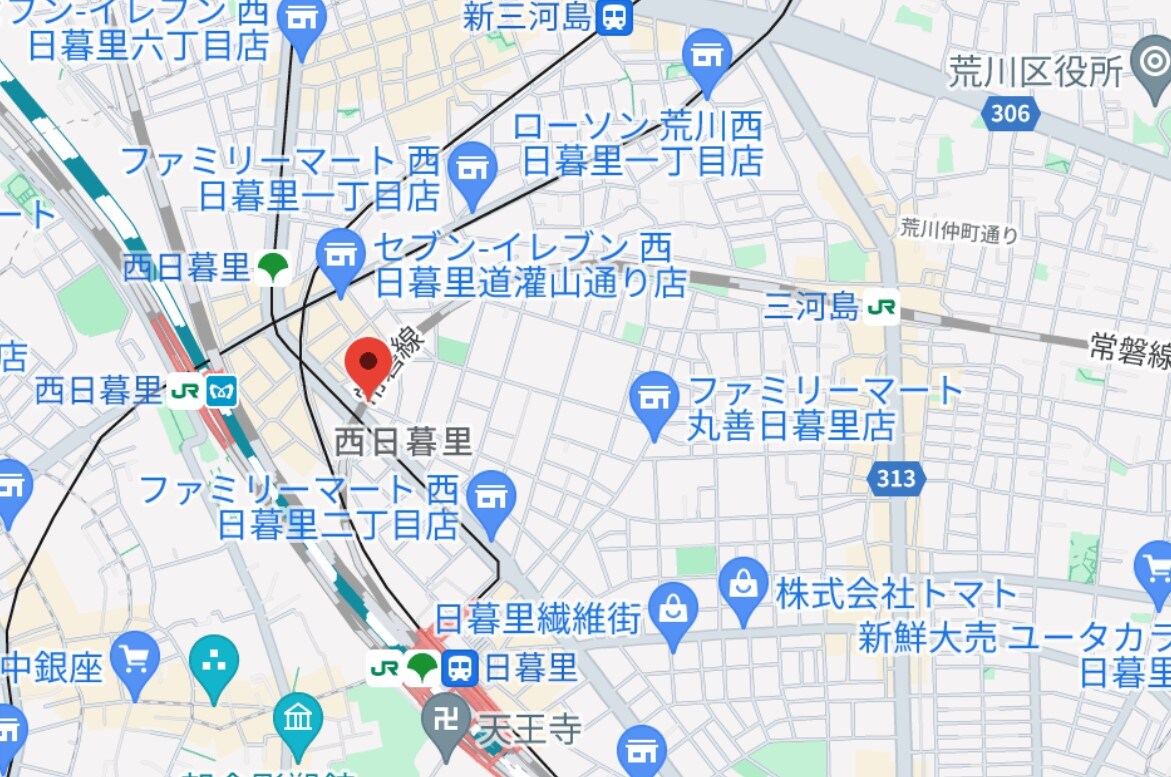This screenshot has width=1171, height=777.
Task: Open the 新鮮大売 ユータカラ 日暮里 marker
Action: pyautogui.click(x=1155, y=568)
